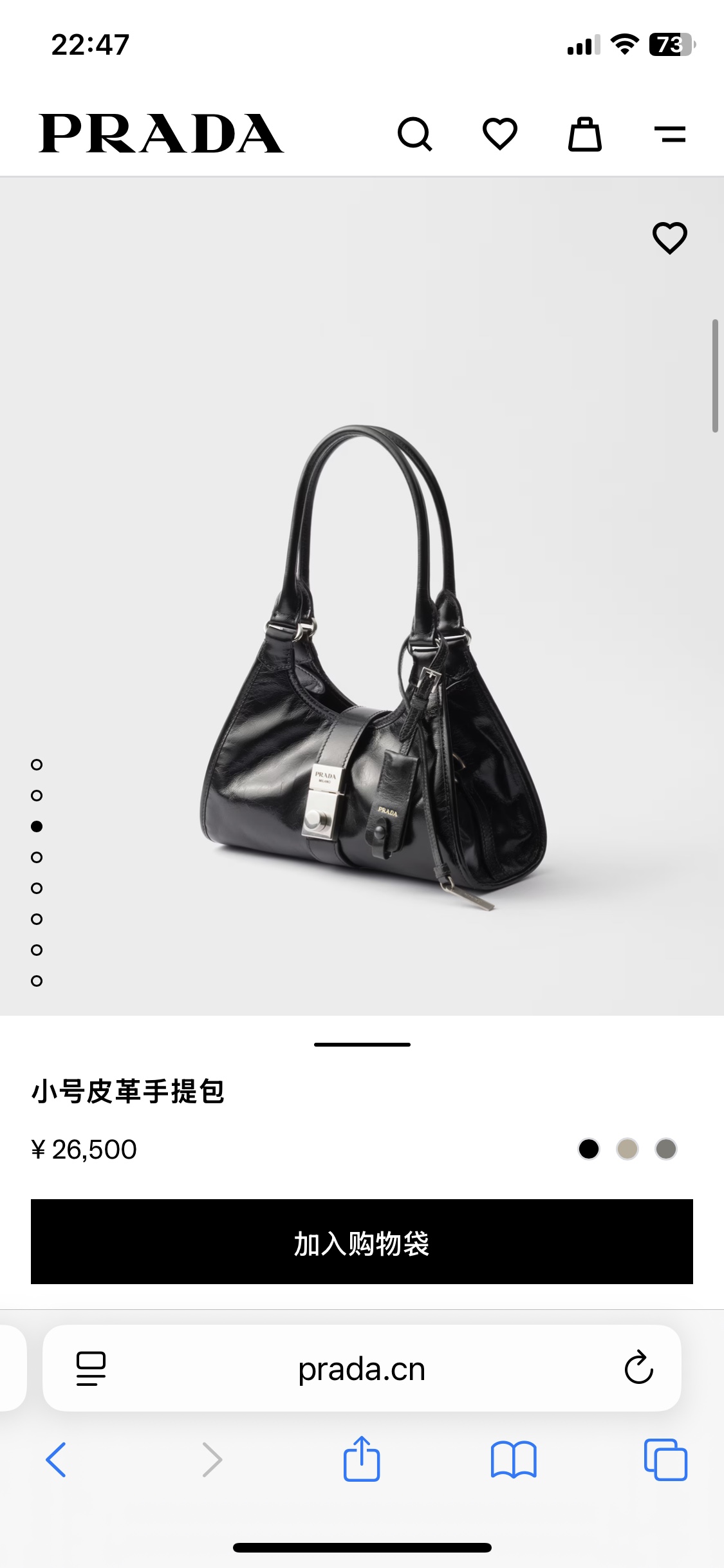Expand the product details handle
This screenshot has width=724, height=1568.
[362, 1045]
